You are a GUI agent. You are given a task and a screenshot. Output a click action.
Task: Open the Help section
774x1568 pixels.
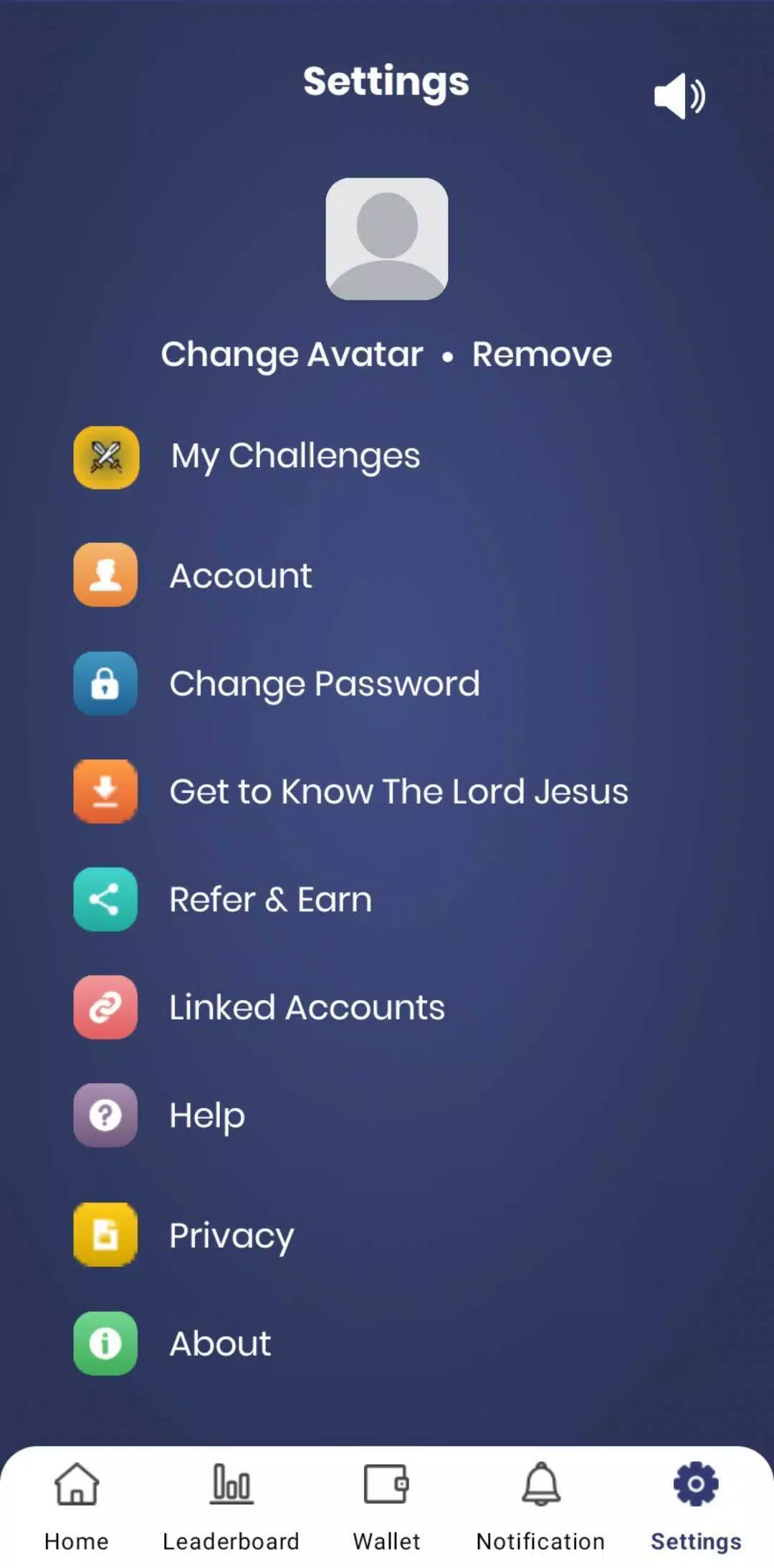coord(206,1115)
